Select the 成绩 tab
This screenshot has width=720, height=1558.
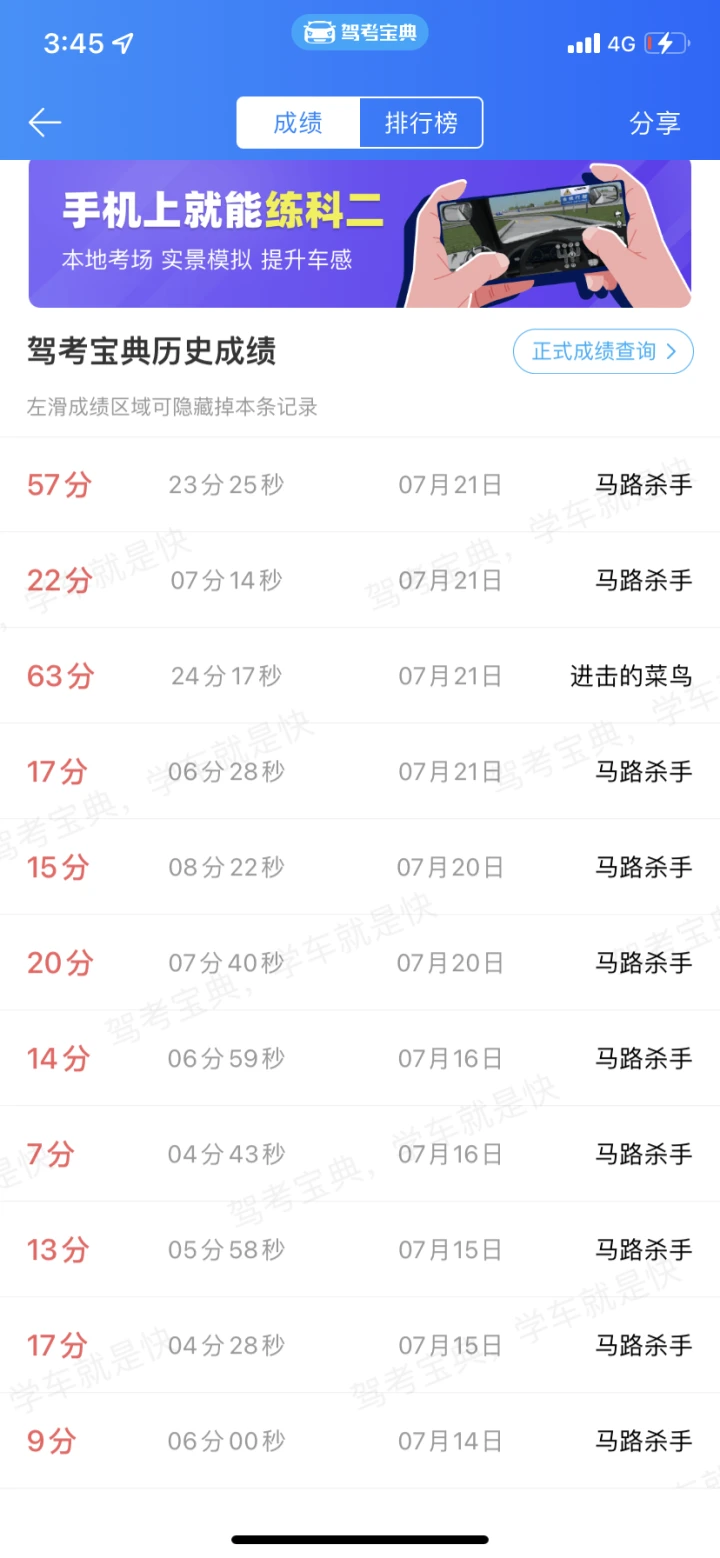(298, 123)
